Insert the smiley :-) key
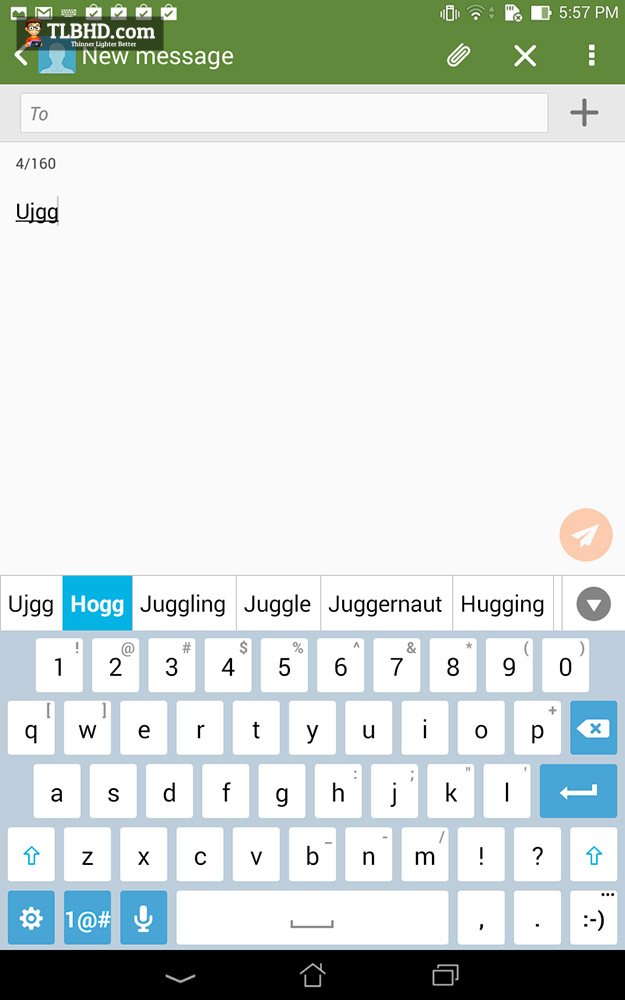Image resolution: width=625 pixels, height=1000 pixels. pyautogui.click(x=594, y=918)
